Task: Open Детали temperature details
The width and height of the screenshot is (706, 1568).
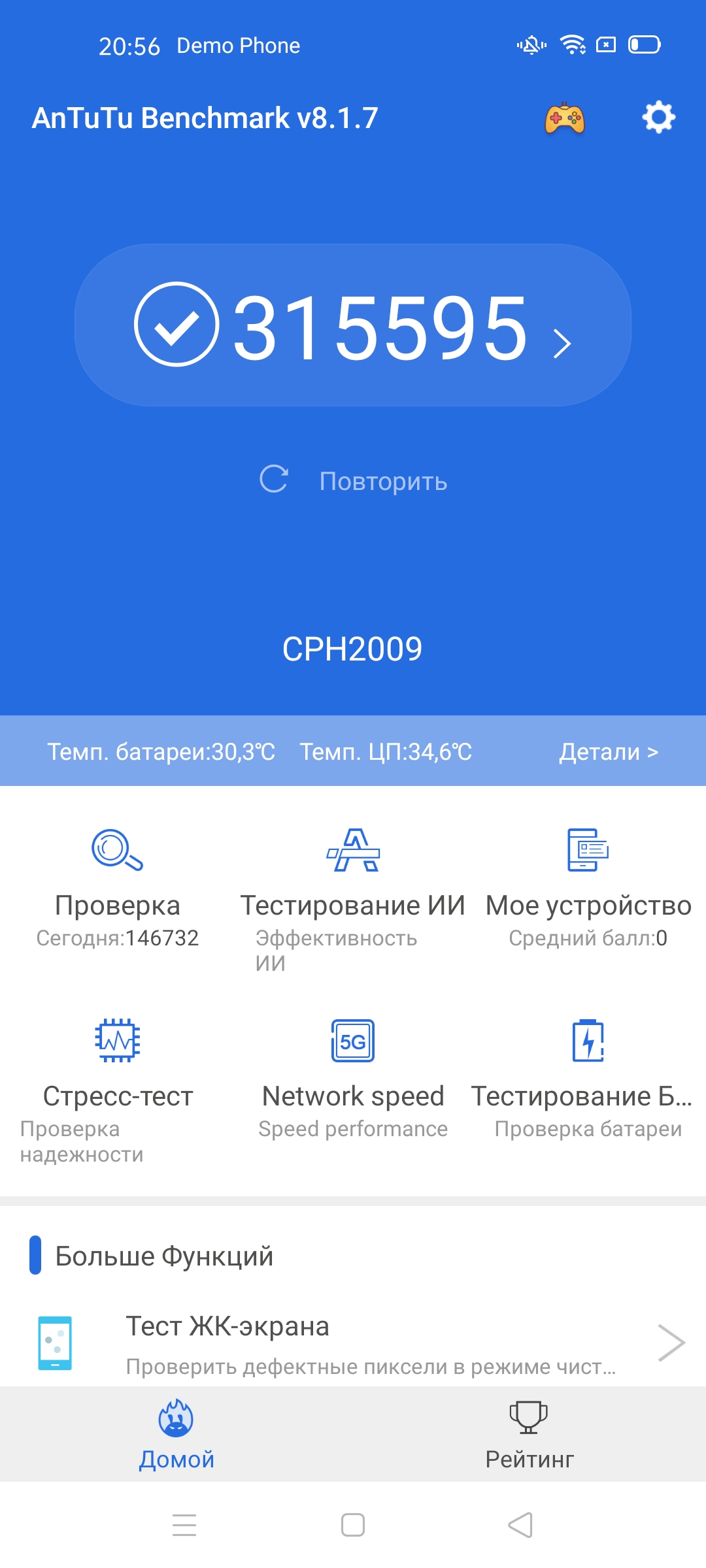Action: [608, 752]
